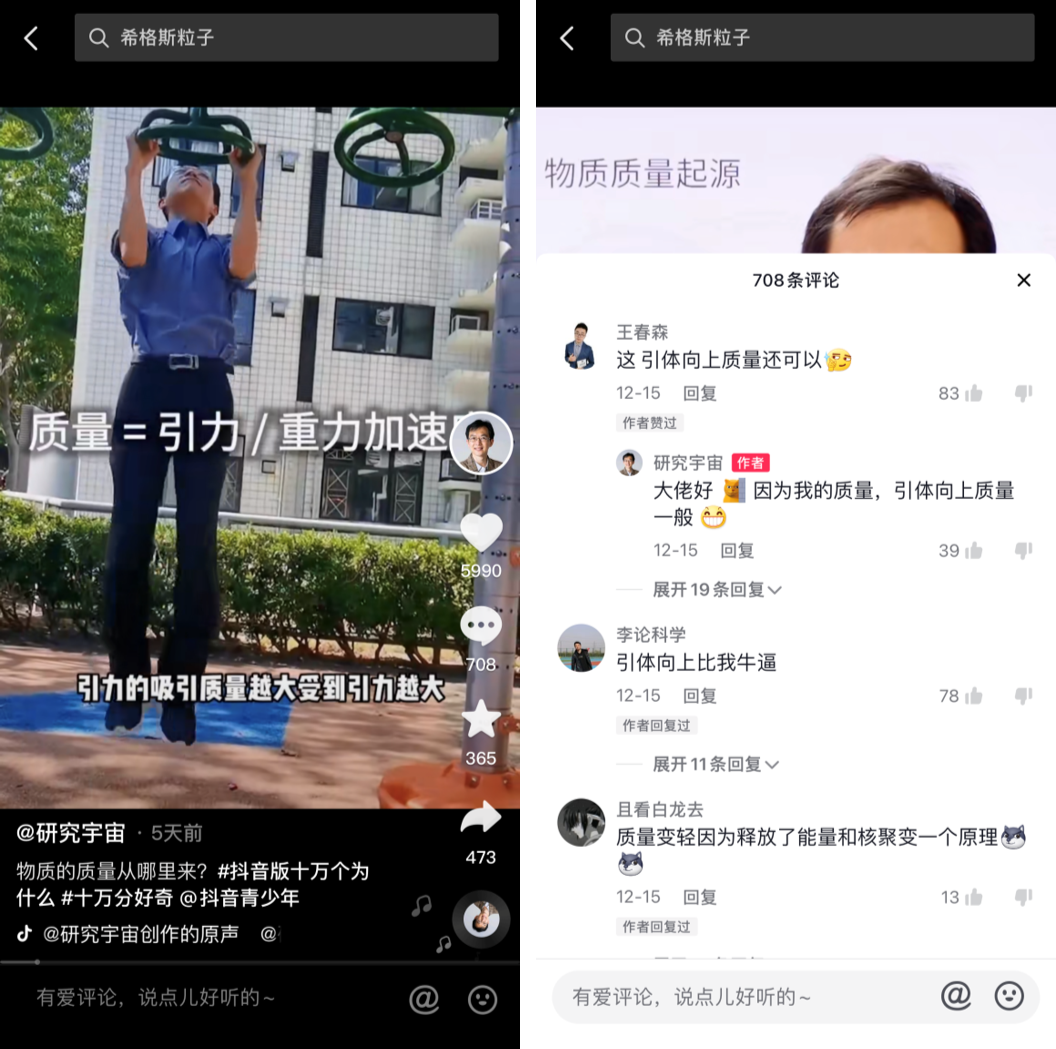This screenshot has width=1056, height=1049.
Task: Favorite the video using the star icon
Action: (481, 719)
